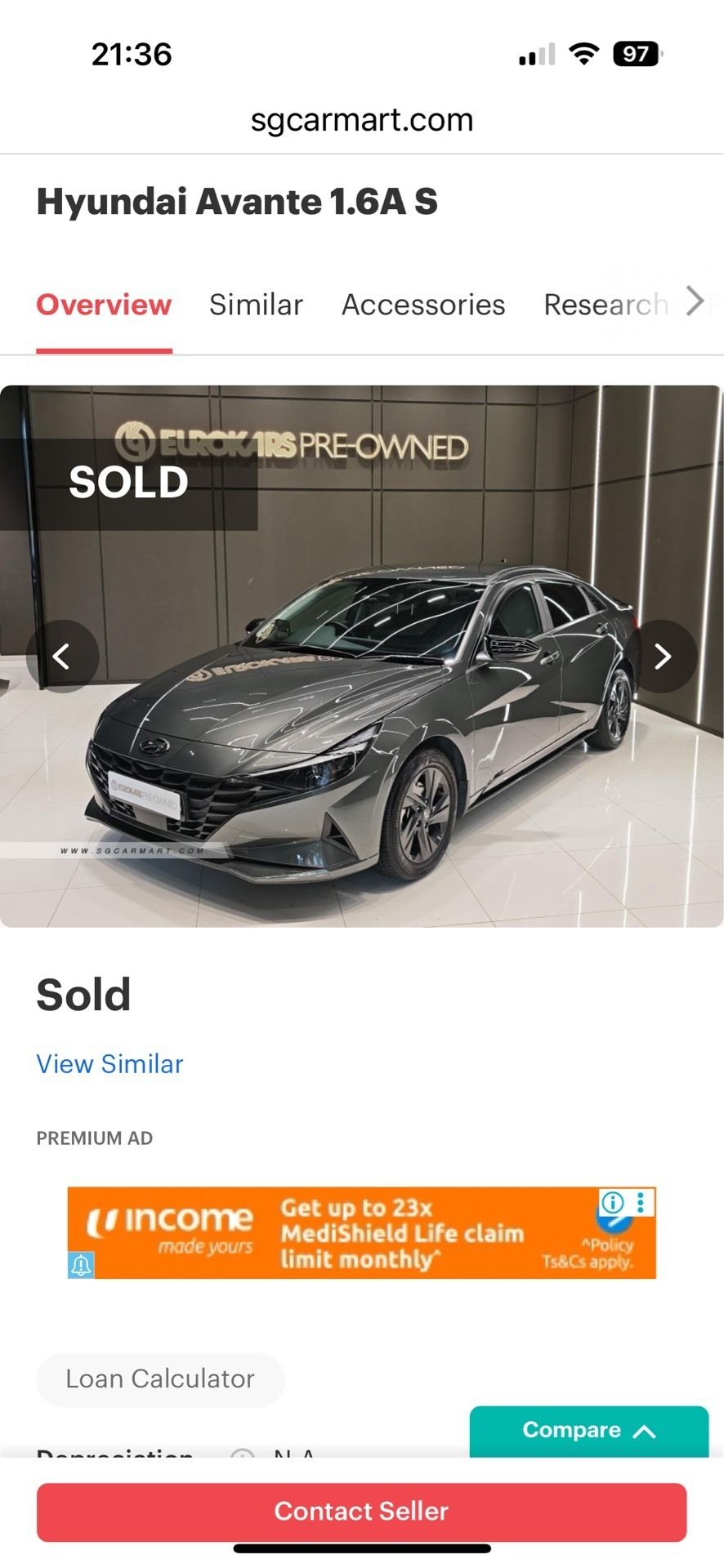Expand the Compare panel
Viewport: 724px width, 1568px height.
coord(588,1430)
